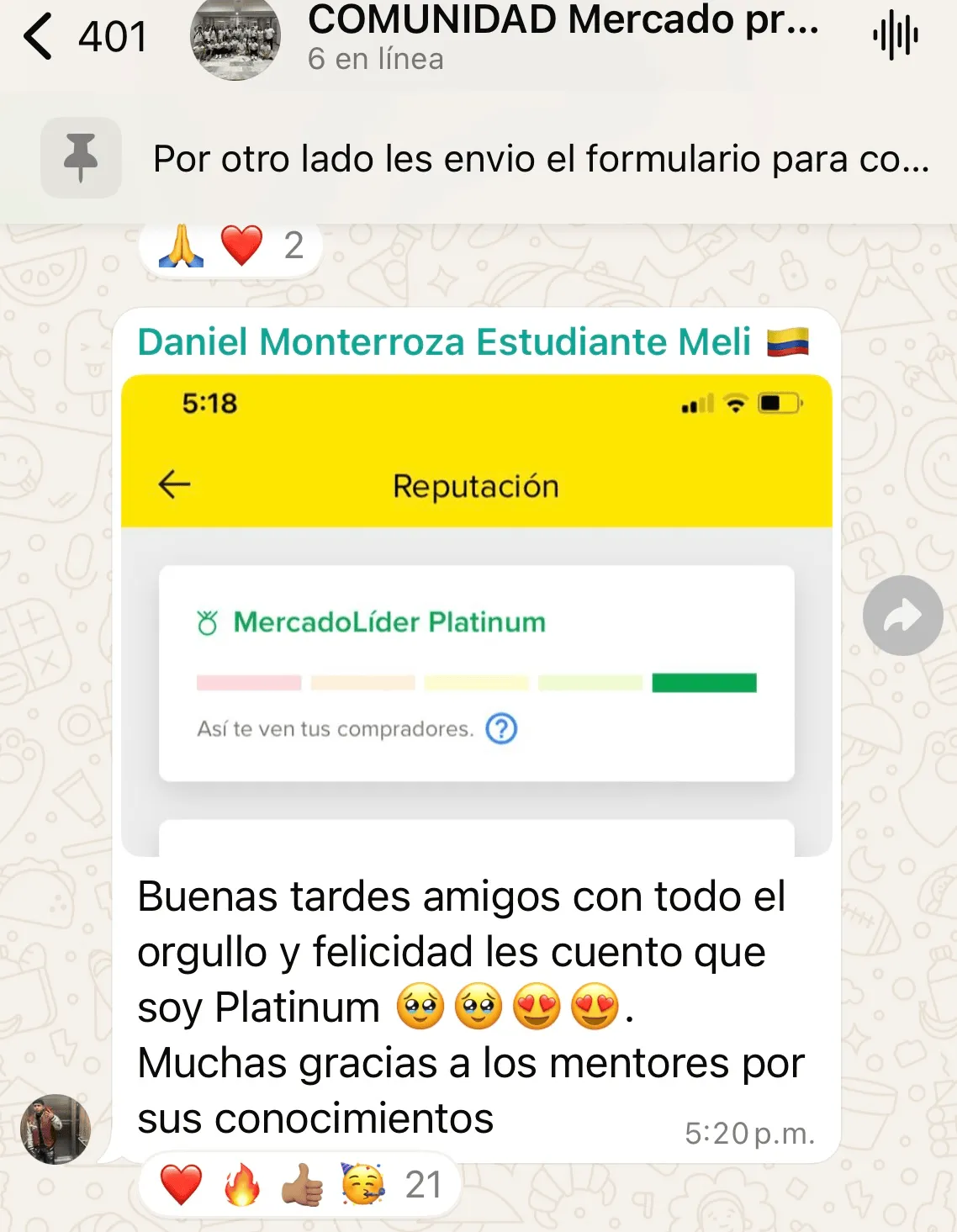
Task: Open the Reputación screenshot image
Action: [x=476, y=614]
